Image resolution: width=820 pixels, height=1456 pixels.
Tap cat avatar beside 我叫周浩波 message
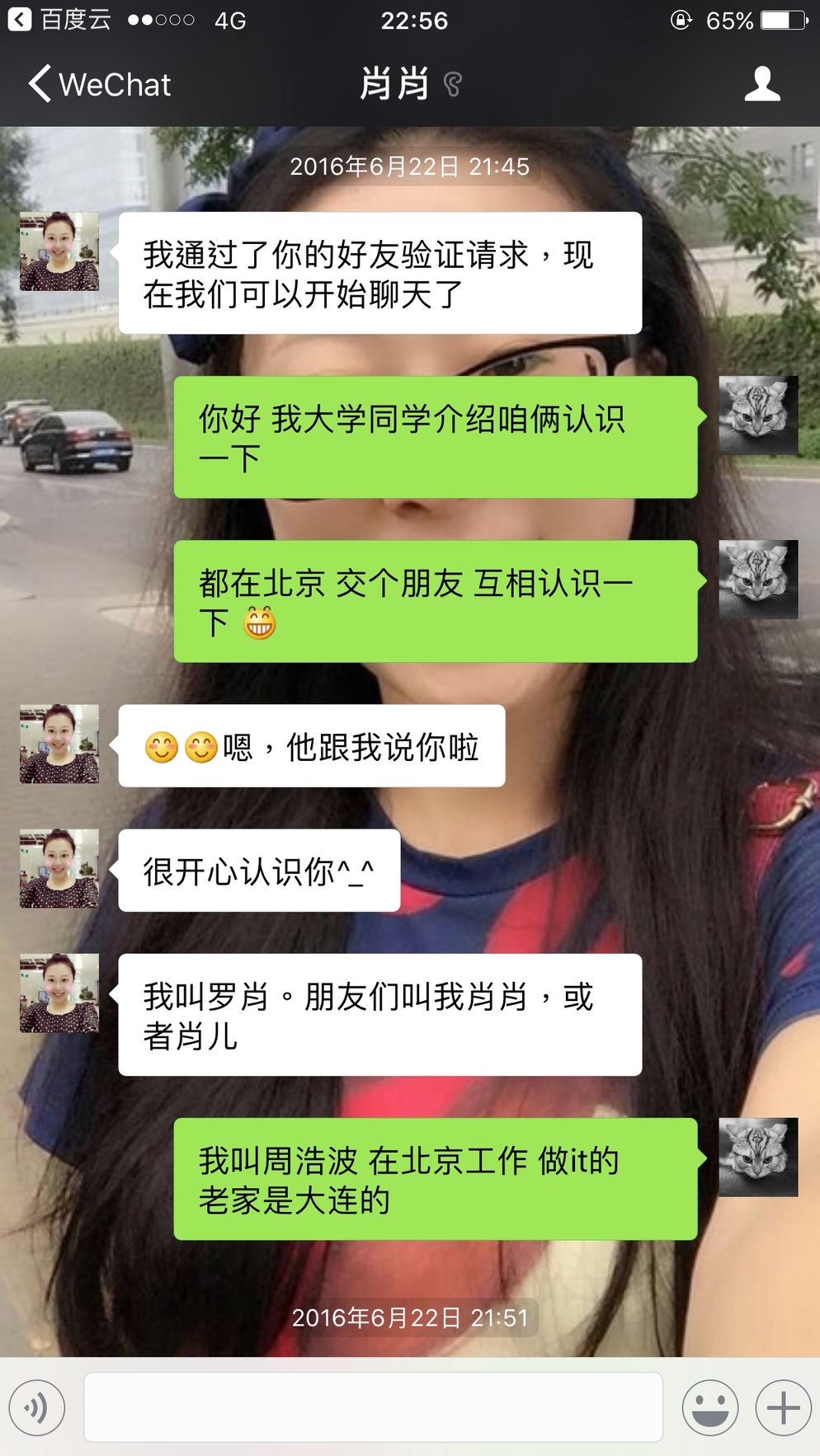(x=758, y=1158)
